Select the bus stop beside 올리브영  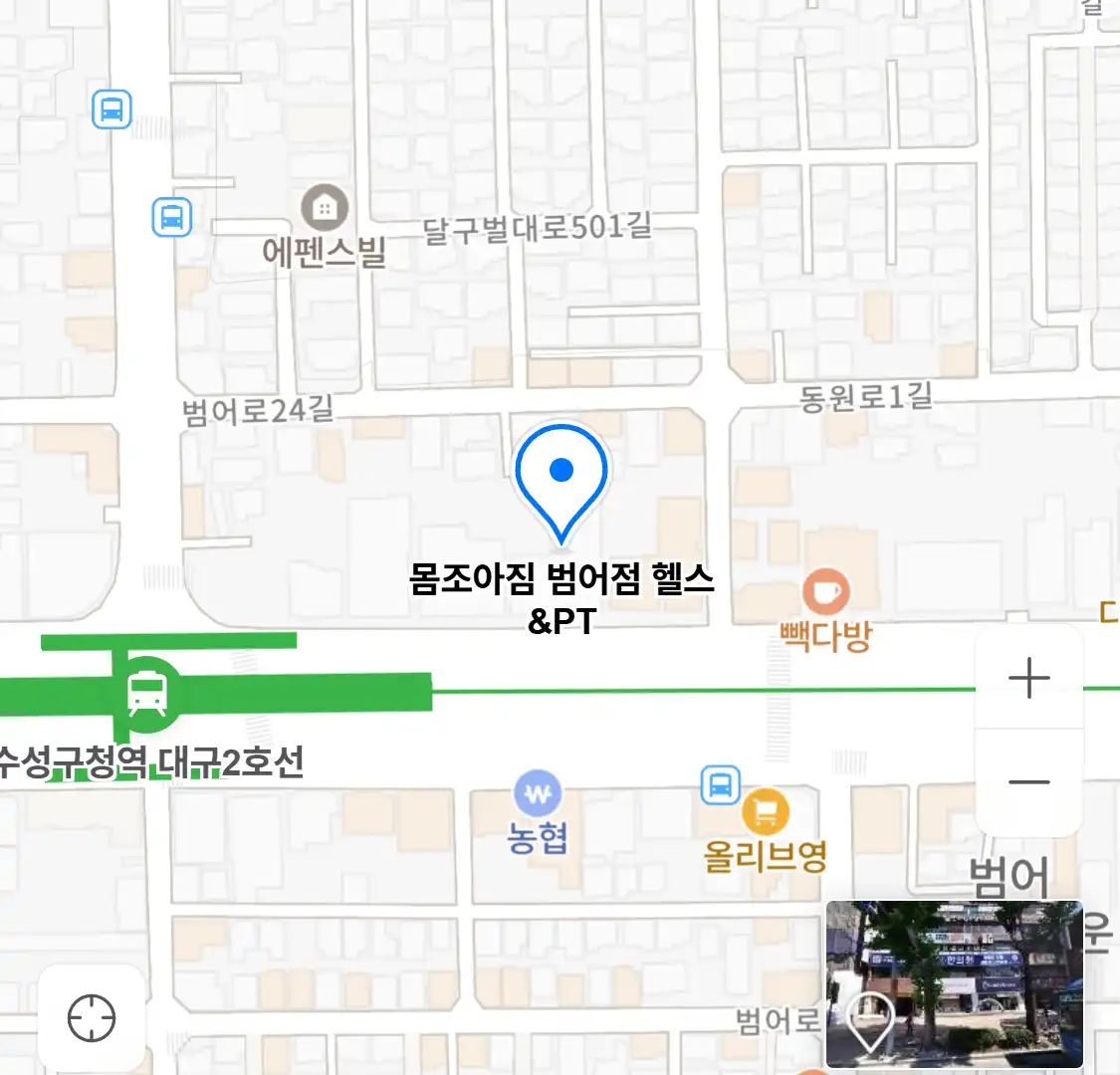point(720,784)
